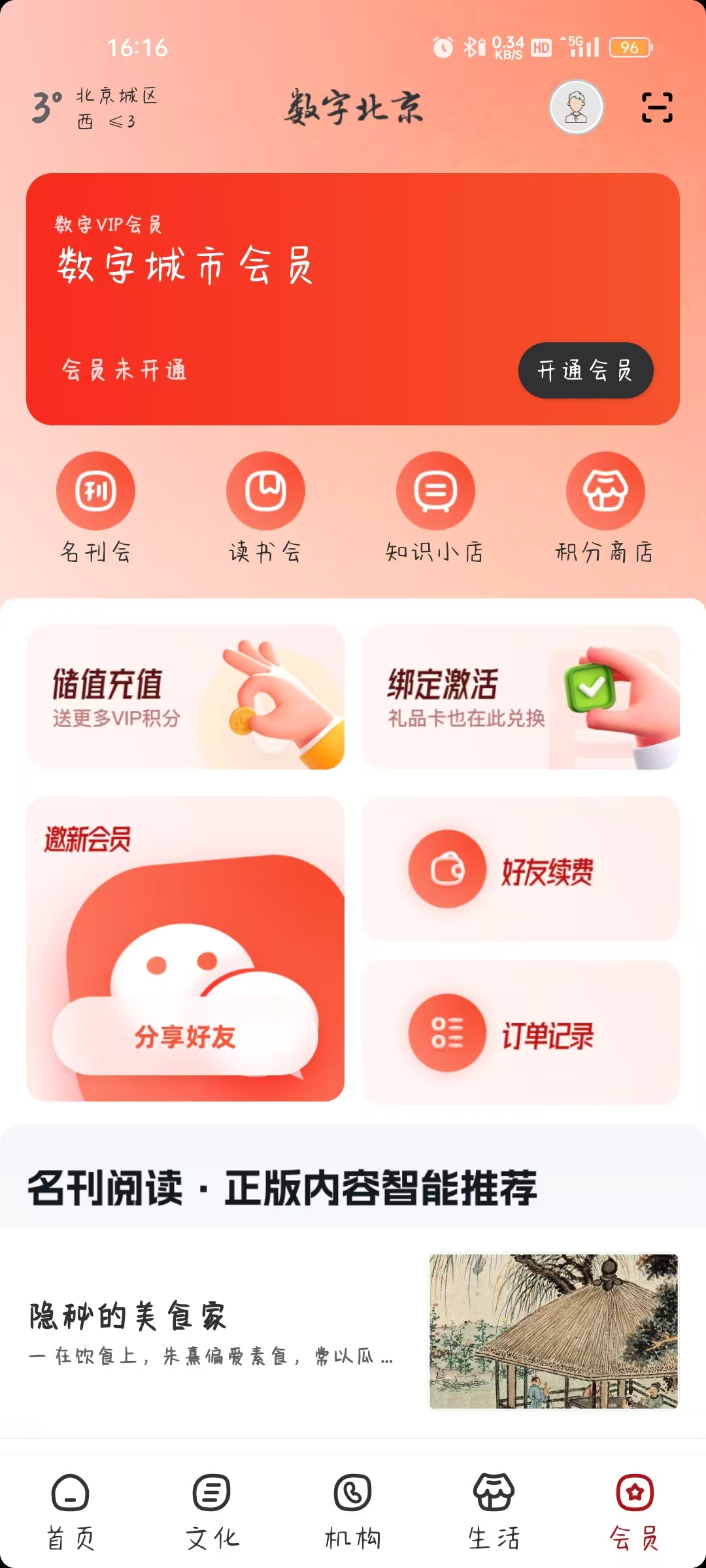Image resolution: width=706 pixels, height=1568 pixels.
Task: Open 好友续费 friend renewal
Action: [x=521, y=870]
